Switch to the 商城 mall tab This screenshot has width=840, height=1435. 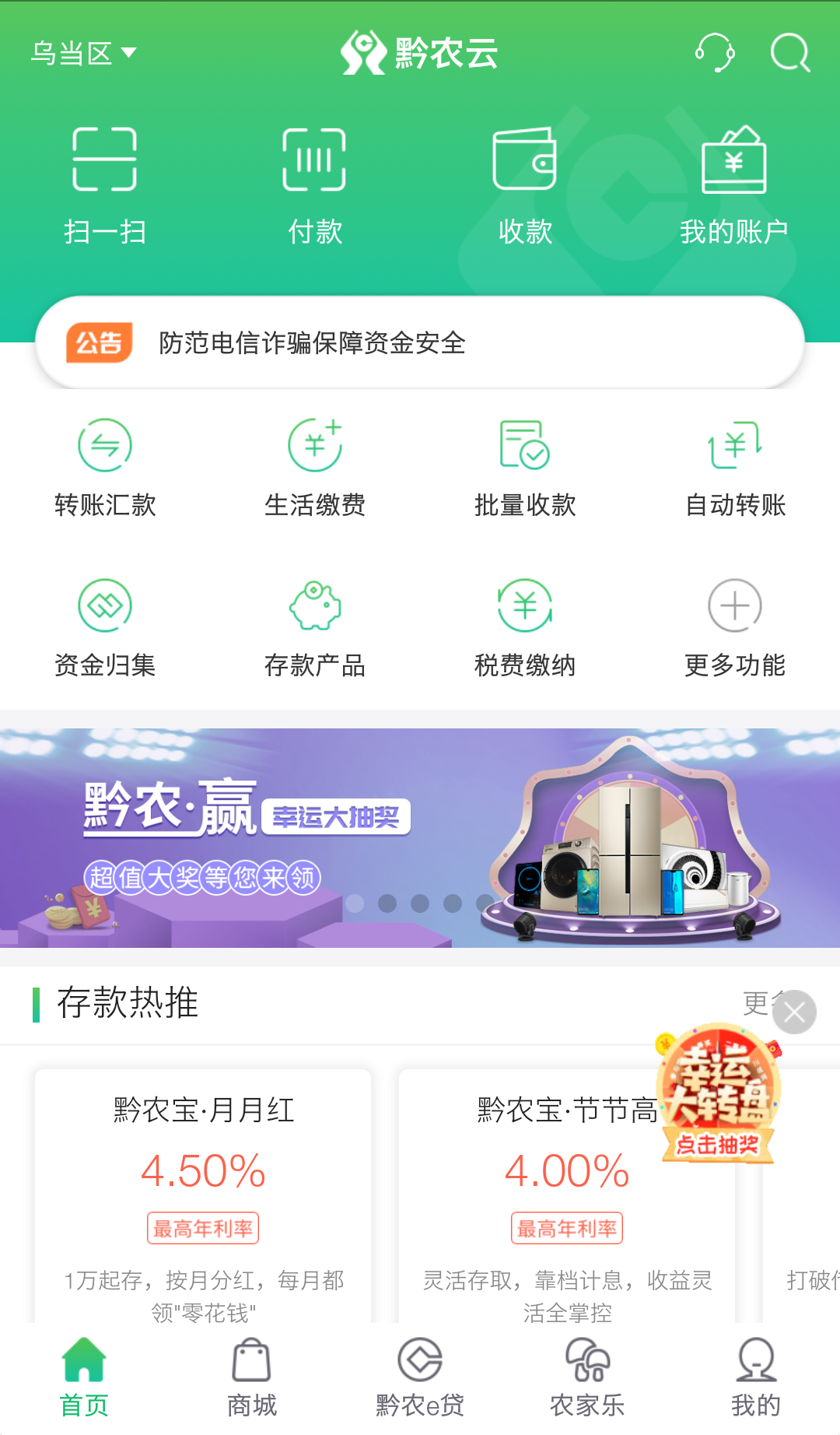pos(250,1377)
